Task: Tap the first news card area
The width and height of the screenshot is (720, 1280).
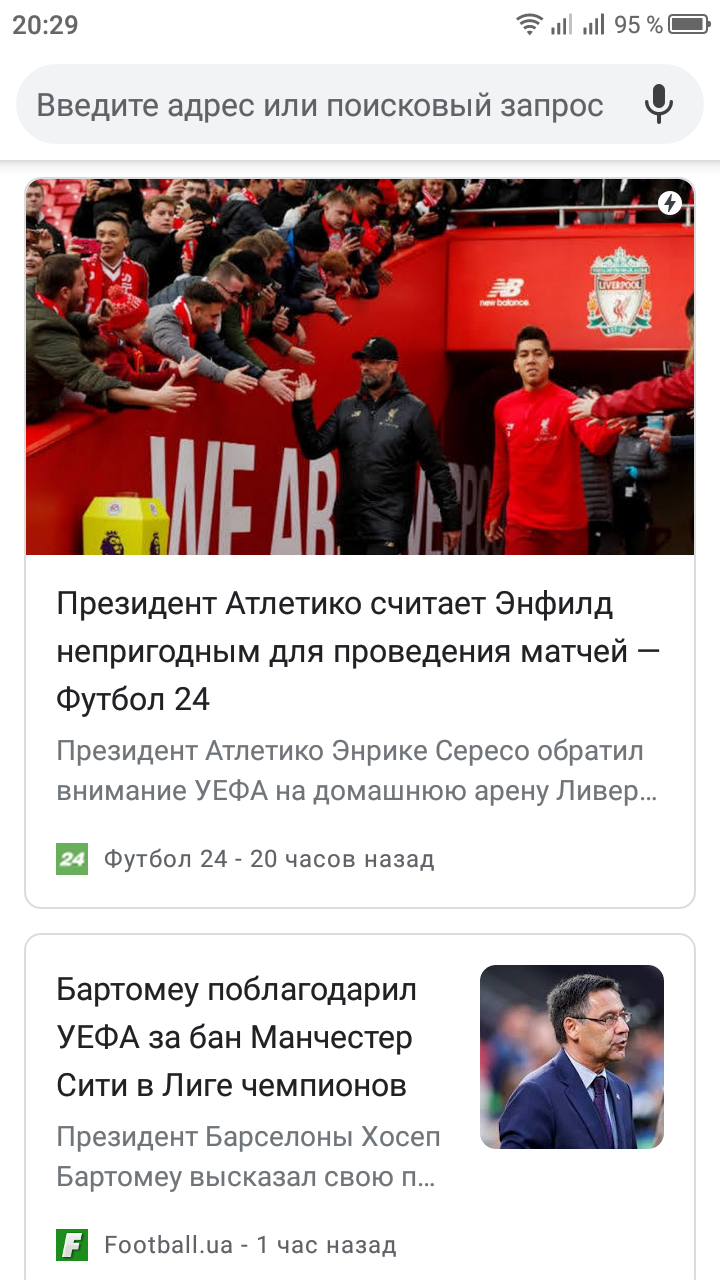Action: (360, 540)
